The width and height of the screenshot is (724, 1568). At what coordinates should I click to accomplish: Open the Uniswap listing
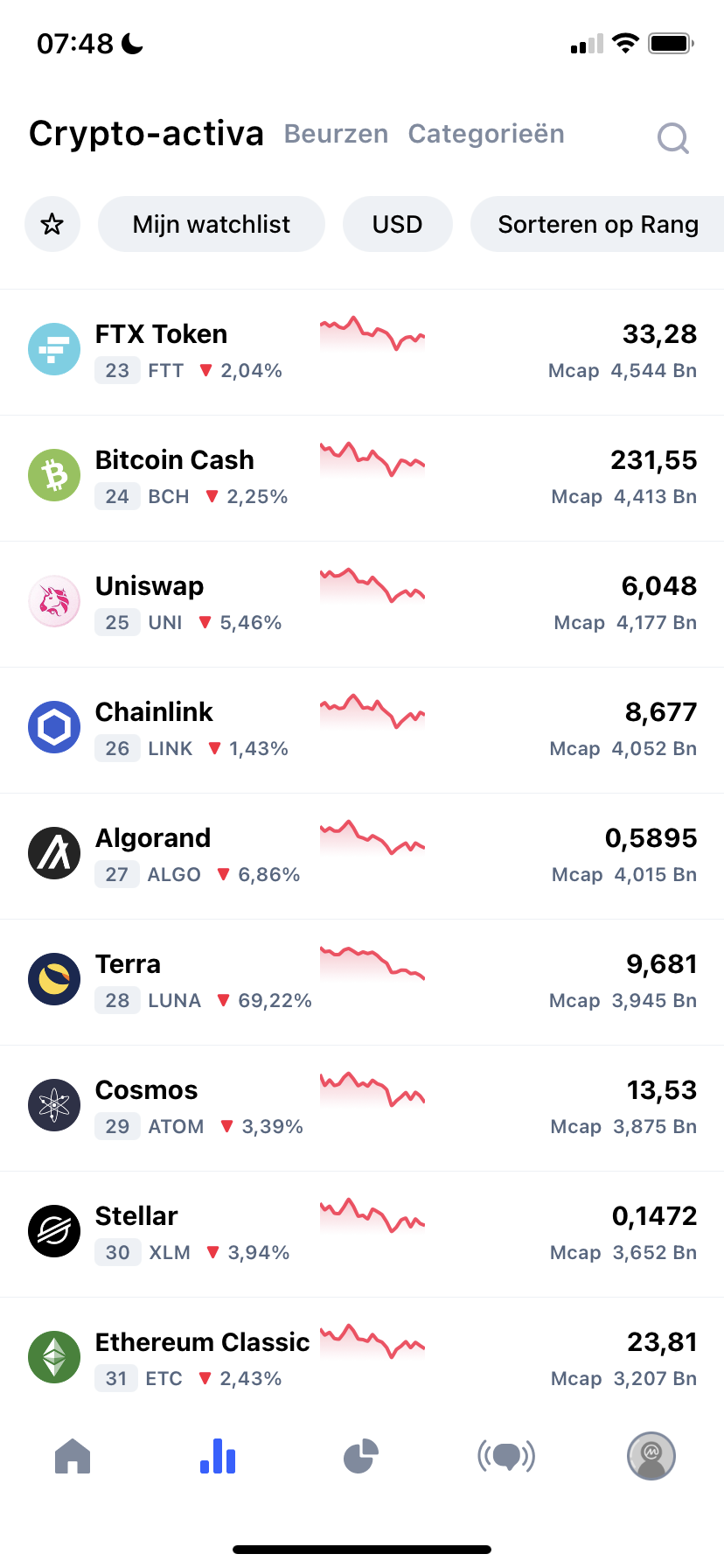[362, 604]
